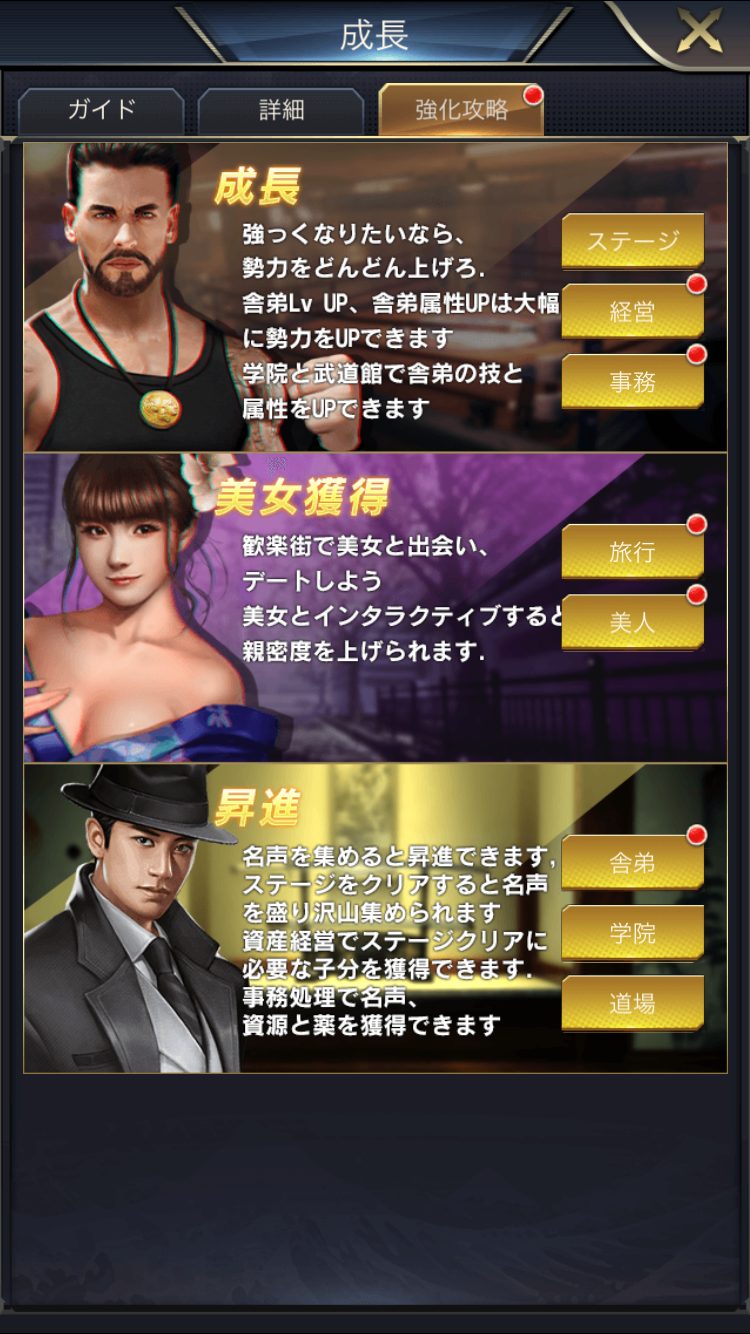Switch to the 詳細 tab
The height and width of the screenshot is (1334, 750).
point(281,110)
